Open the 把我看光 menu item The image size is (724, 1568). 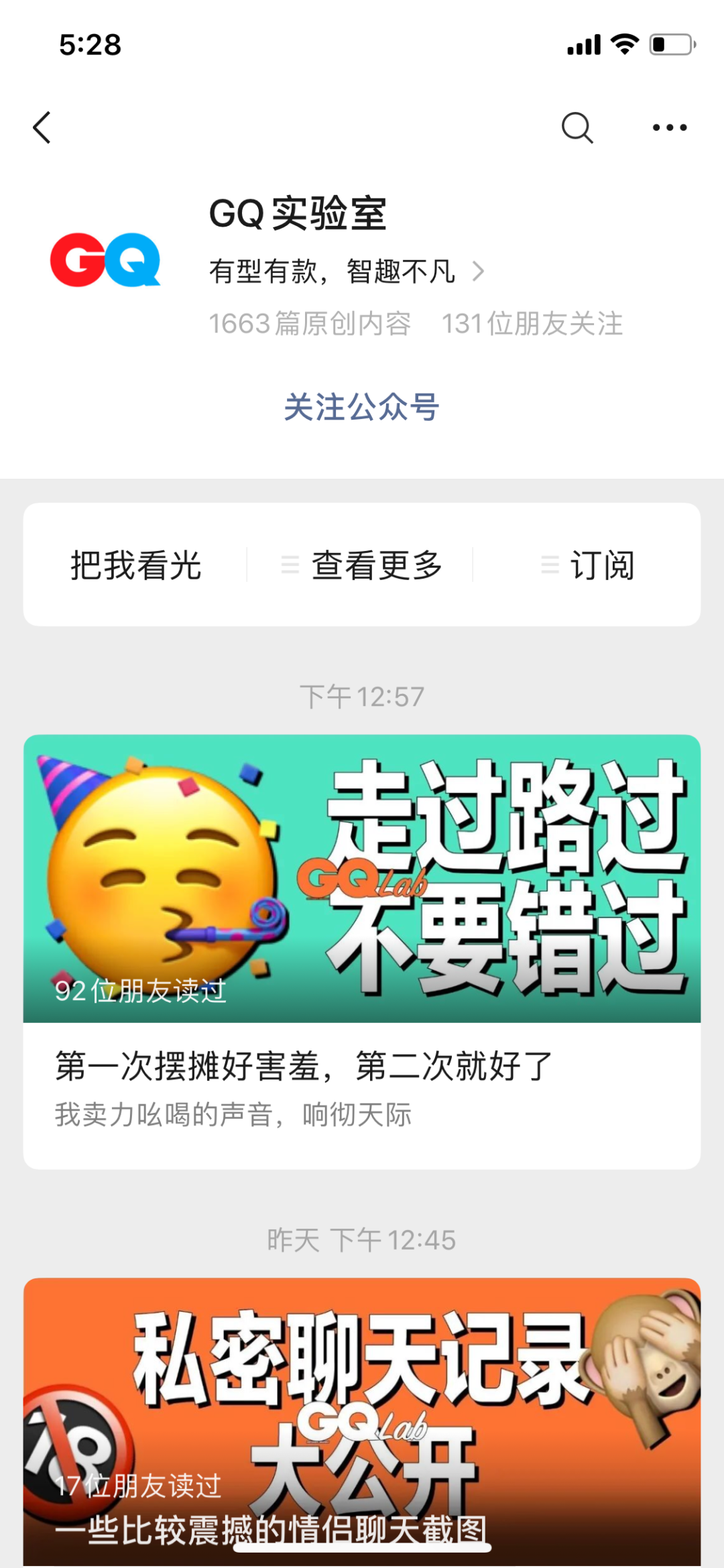coord(136,565)
